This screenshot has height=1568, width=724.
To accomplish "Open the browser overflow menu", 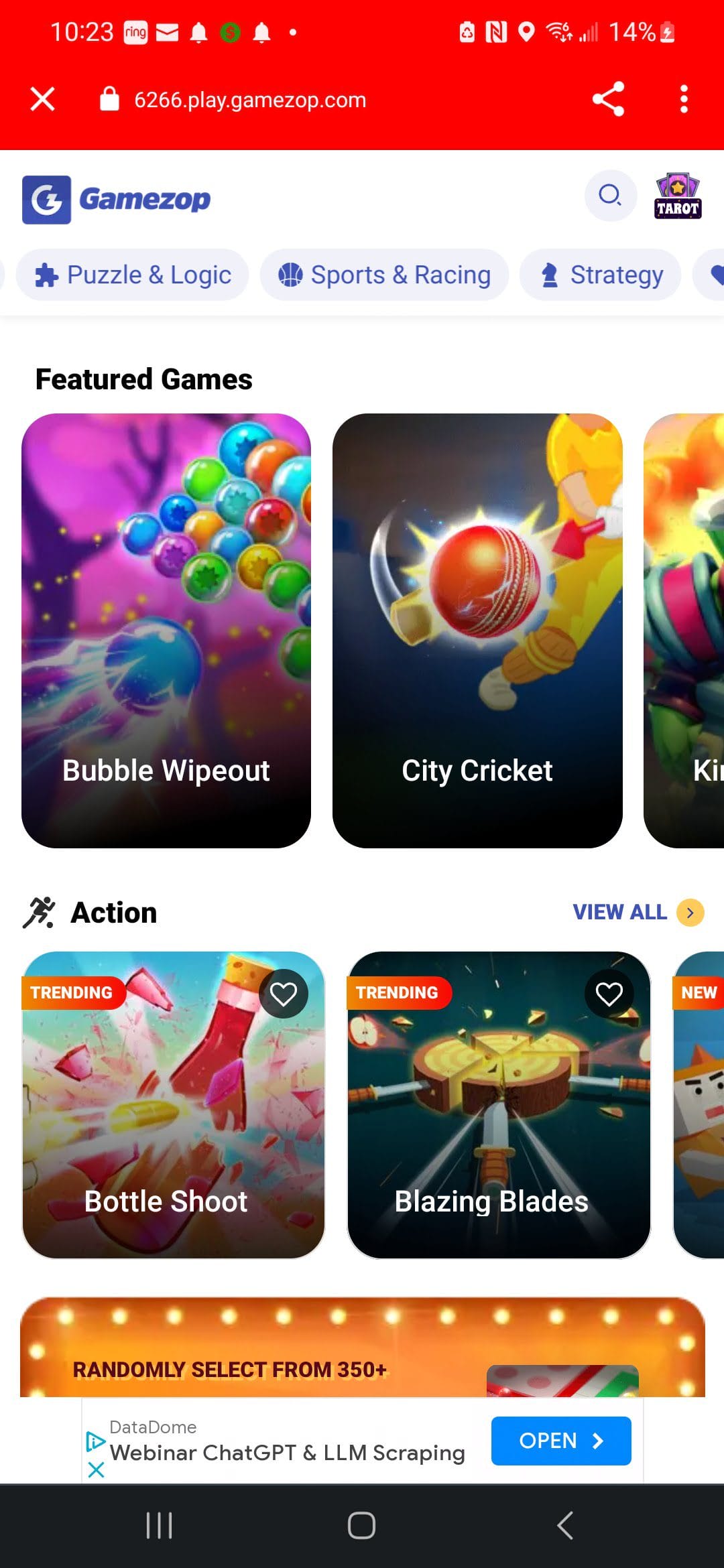I will click(684, 99).
